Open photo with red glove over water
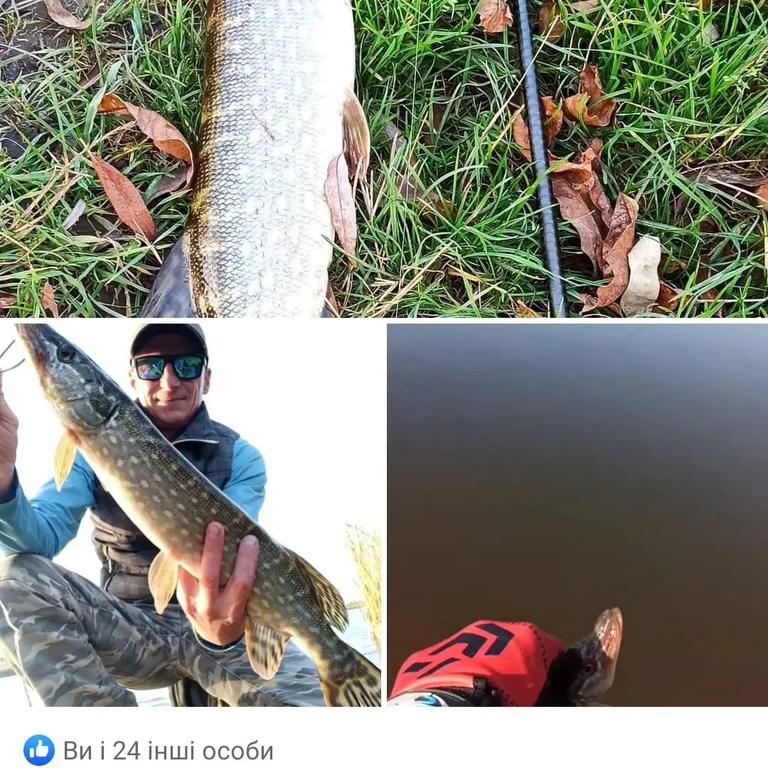Viewport: 768px width, 768px height. (x=577, y=515)
